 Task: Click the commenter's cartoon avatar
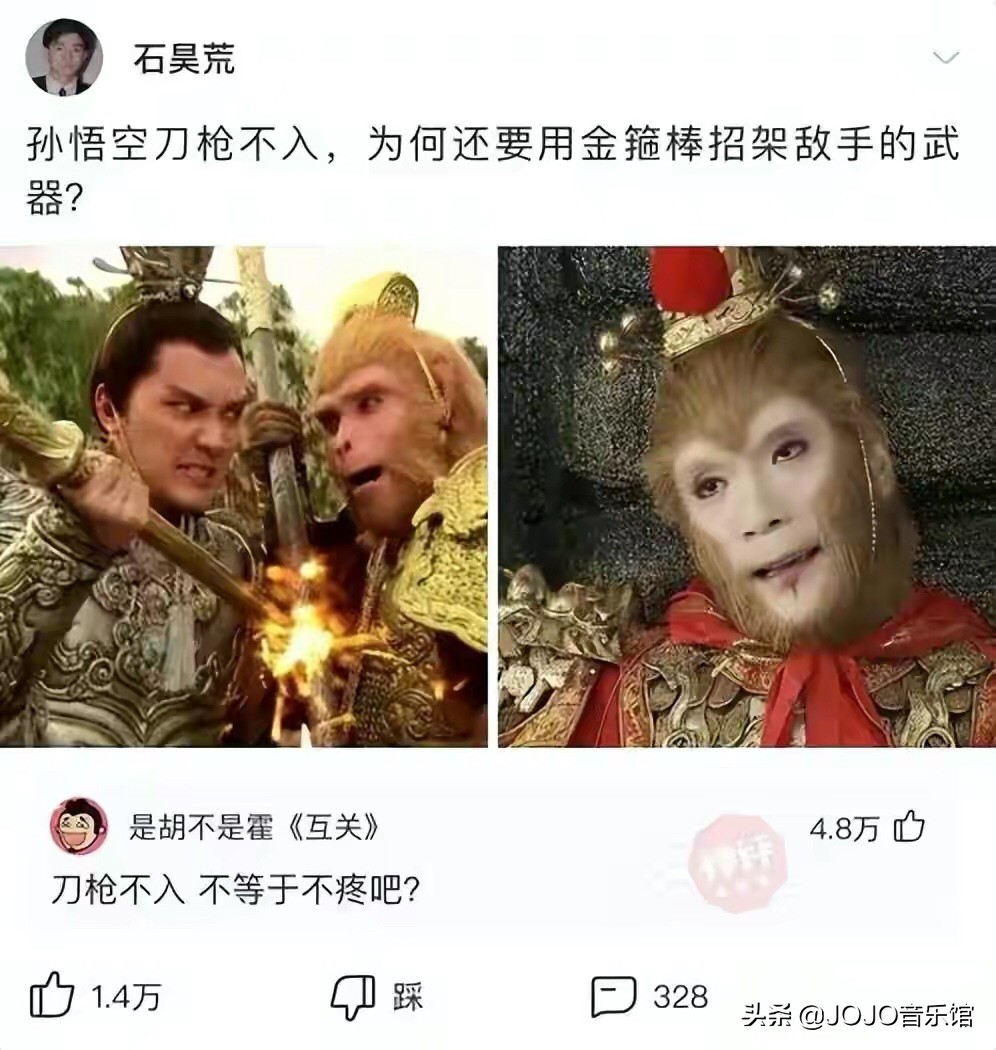coord(77,827)
